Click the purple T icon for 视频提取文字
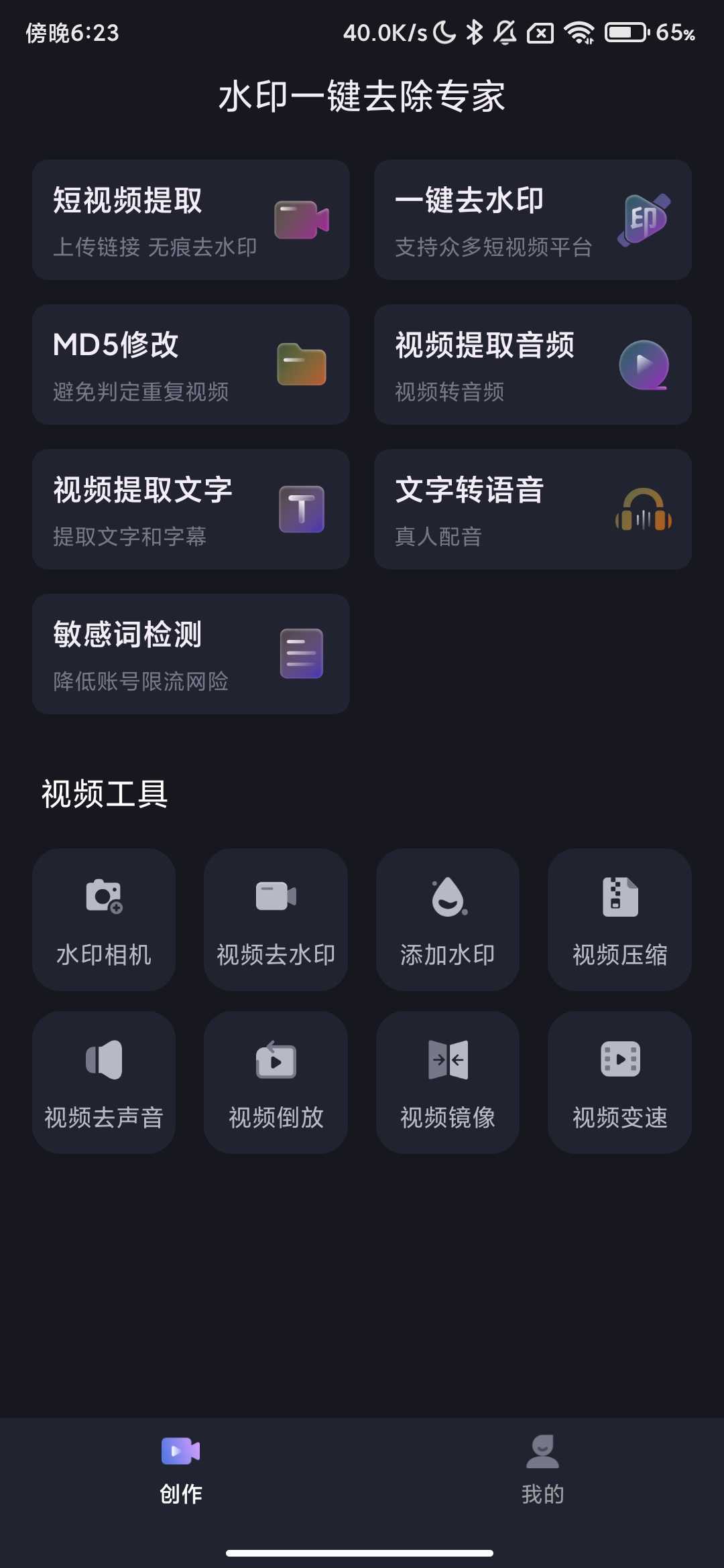This screenshot has height=1568, width=724. (x=302, y=509)
